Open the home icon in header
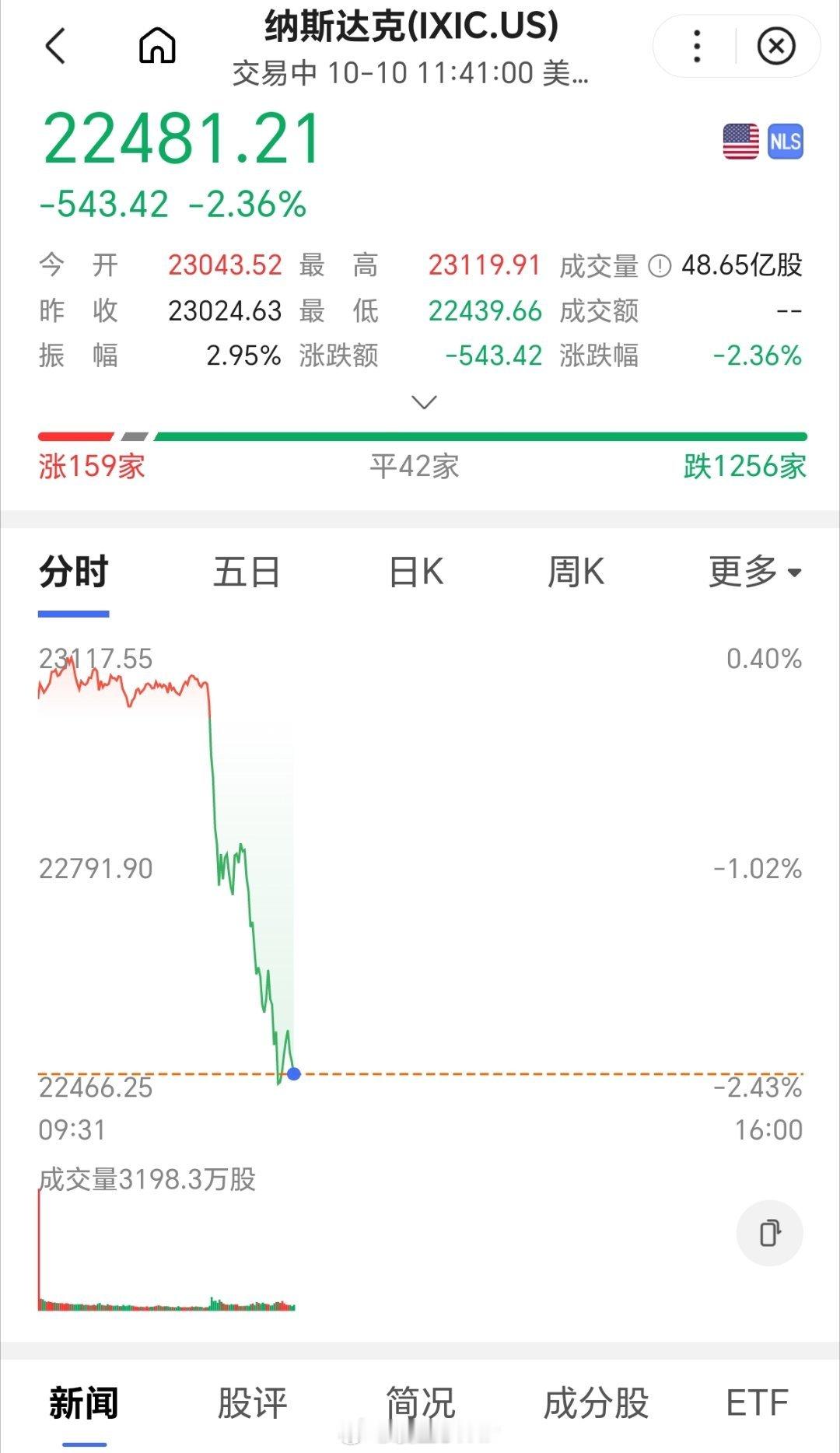The width and height of the screenshot is (840, 1453). coord(157,45)
